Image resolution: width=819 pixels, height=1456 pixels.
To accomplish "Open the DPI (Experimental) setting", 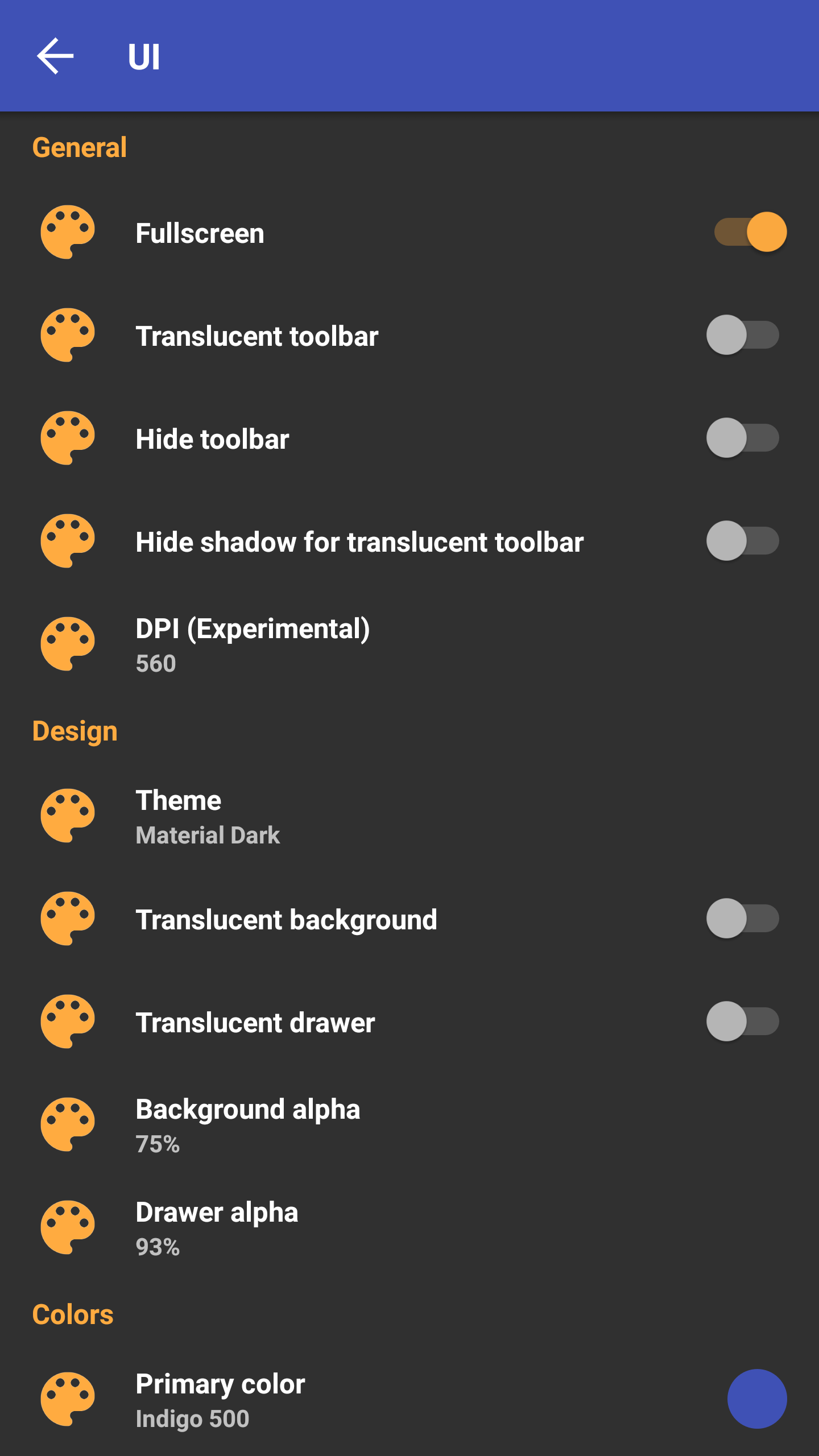I will click(409, 644).
